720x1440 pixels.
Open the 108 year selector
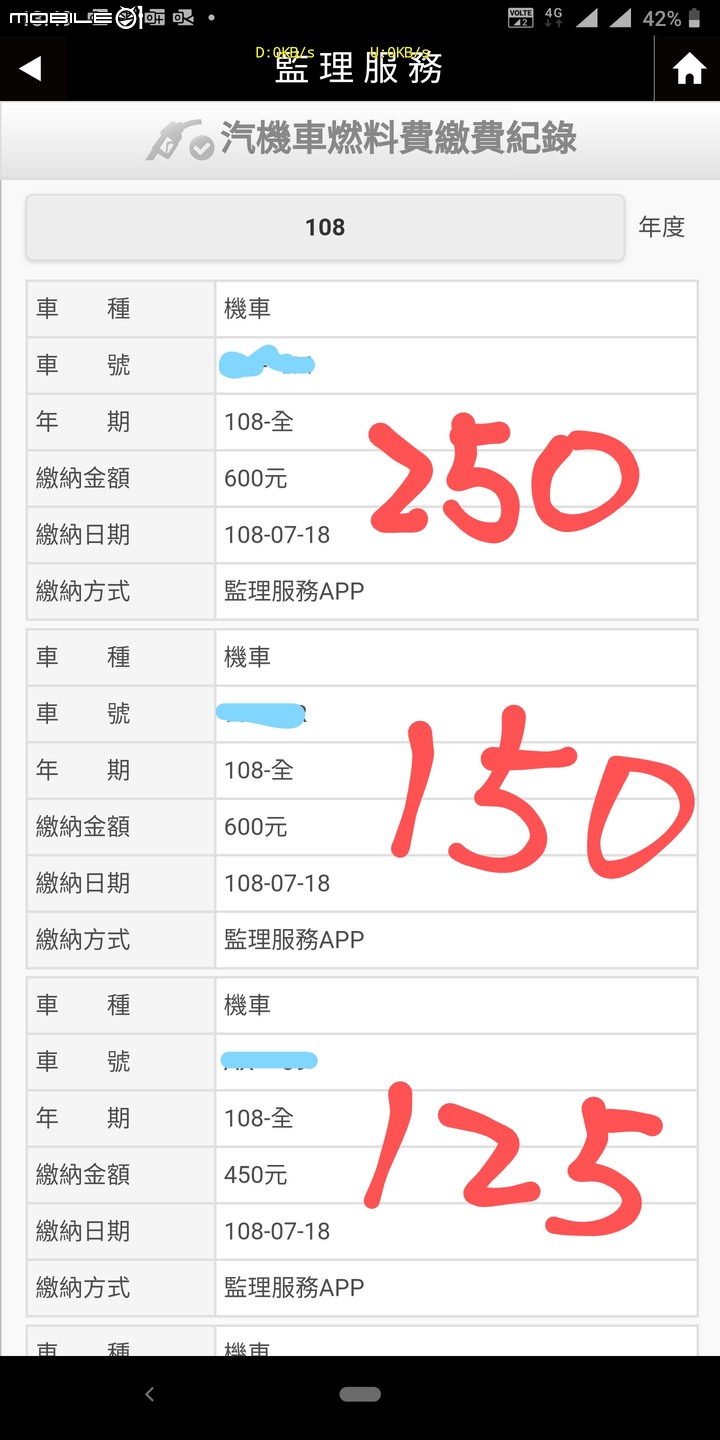tap(325, 228)
